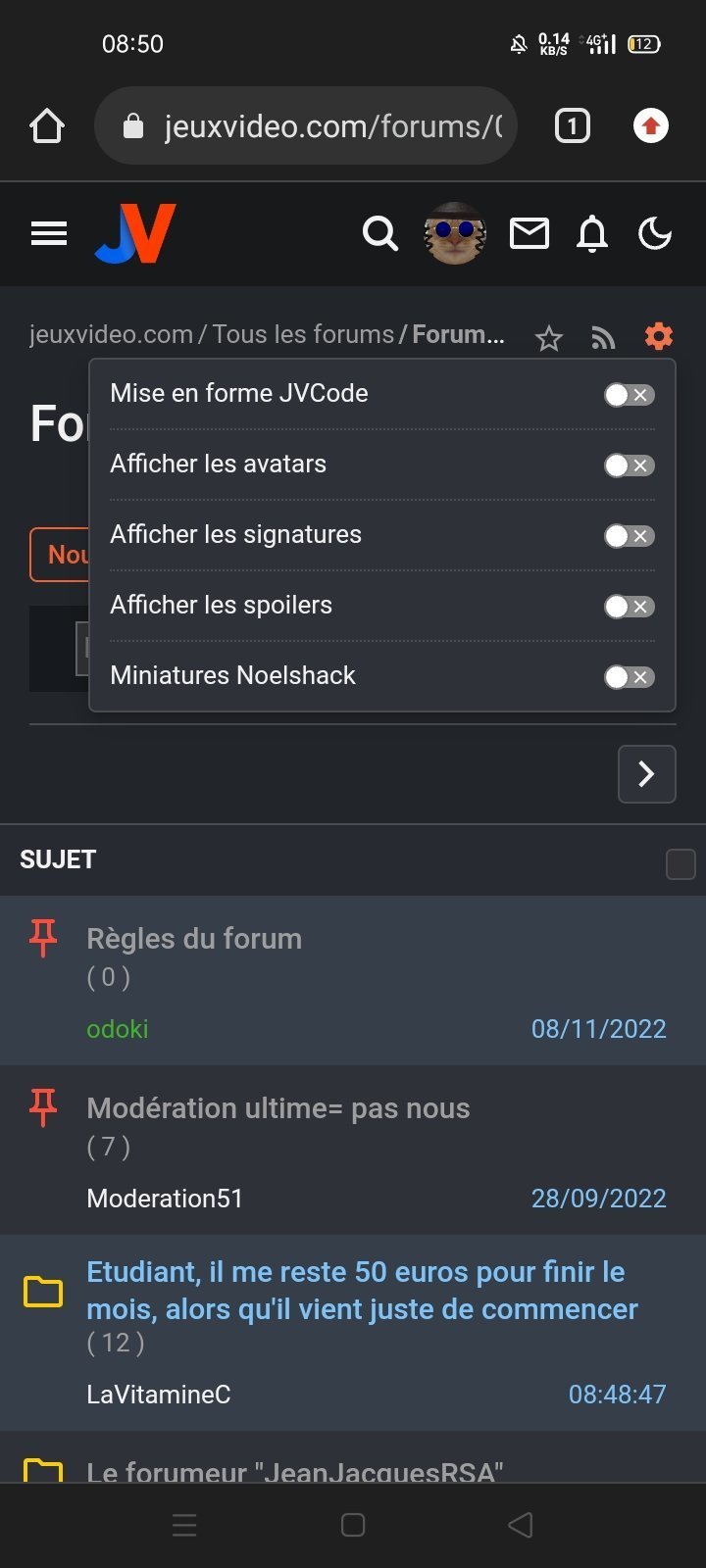Enable Afficher les spoilers

tap(629, 607)
